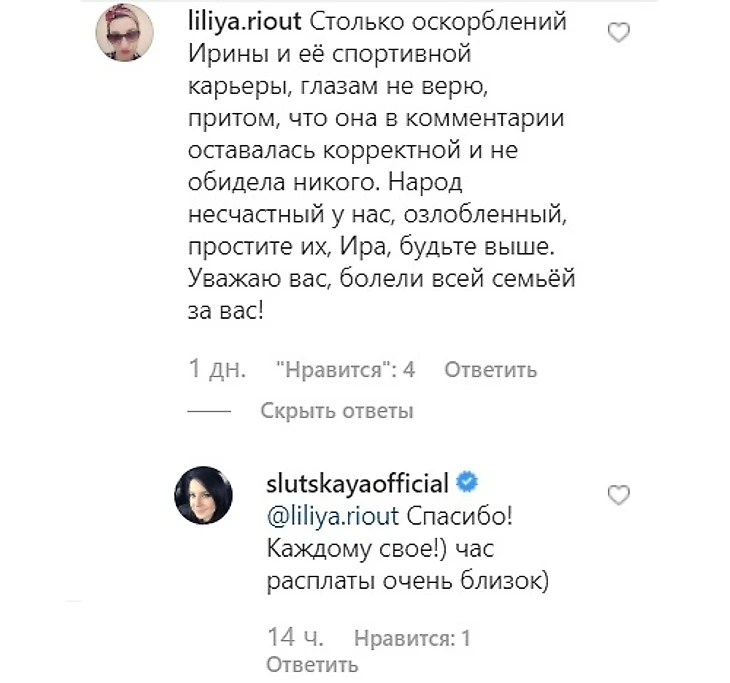
Task: Open slutskayaofficial's username link
Action: (x=356, y=484)
